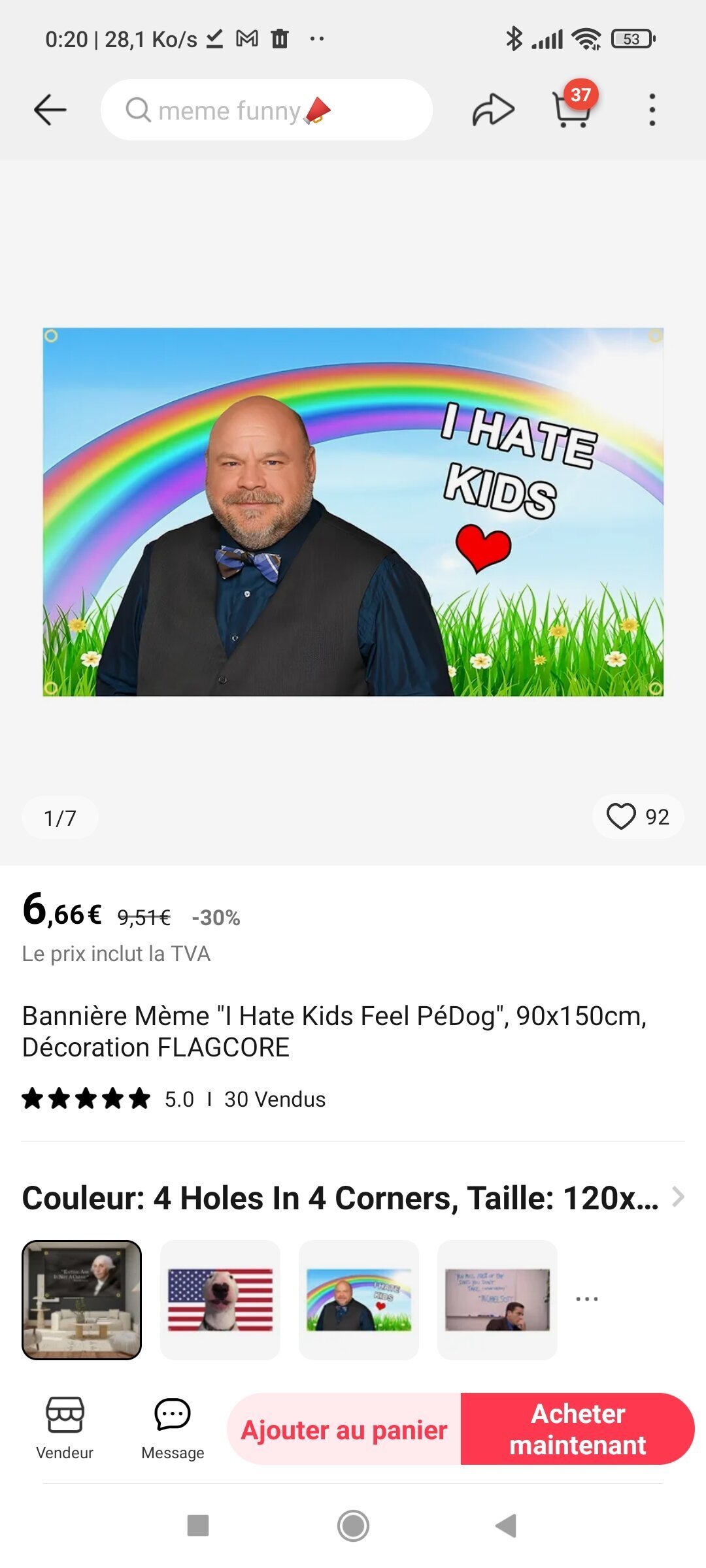Select the dog with American flag variant

[220, 1300]
